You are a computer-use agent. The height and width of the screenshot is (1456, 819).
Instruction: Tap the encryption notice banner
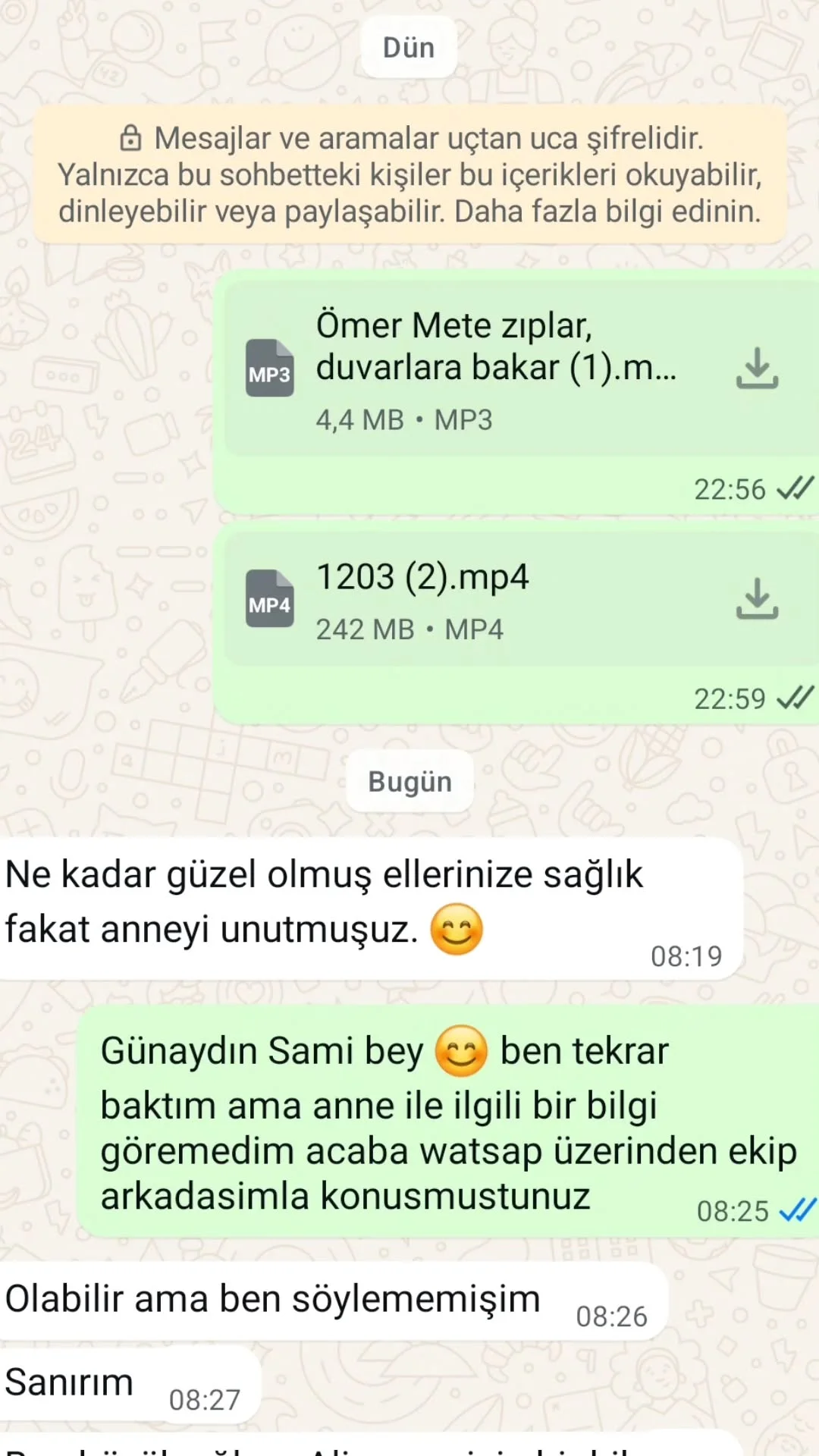[409, 173]
